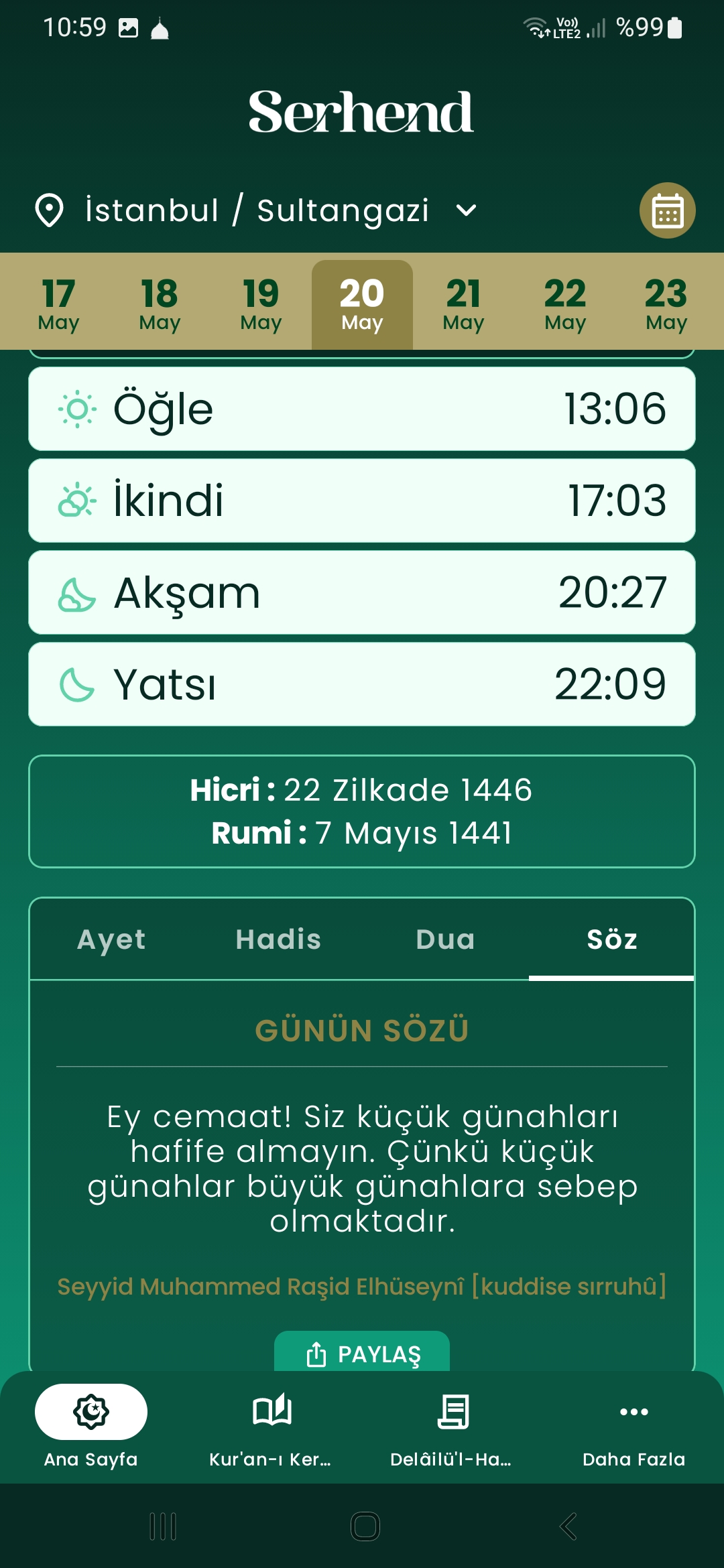Image resolution: width=724 pixels, height=1568 pixels.
Task: Share the quote with PAYLAŞ button
Action: pyautogui.click(x=362, y=1353)
